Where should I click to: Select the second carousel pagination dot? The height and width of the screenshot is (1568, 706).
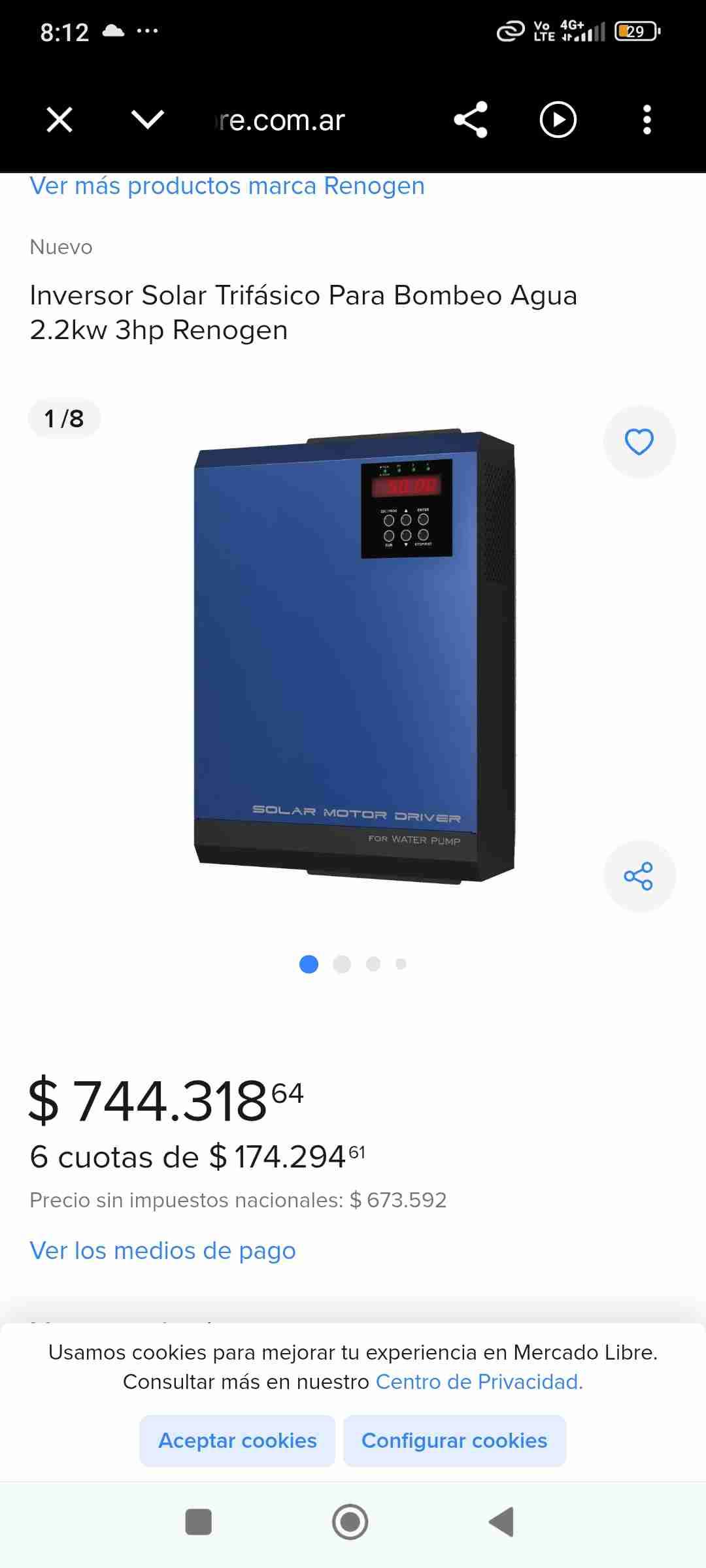tap(341, 964)
